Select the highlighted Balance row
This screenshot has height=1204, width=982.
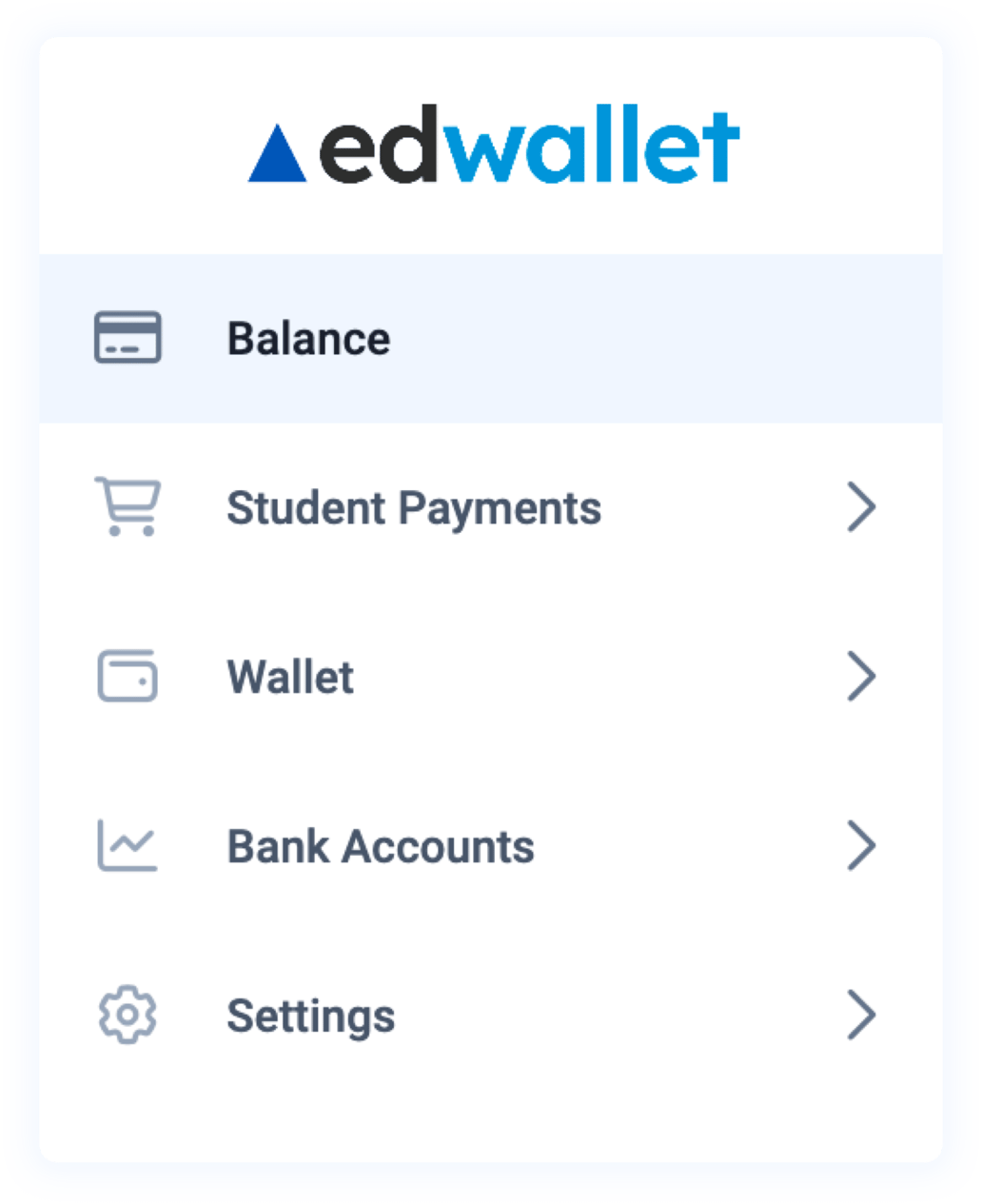pos(491,338)
